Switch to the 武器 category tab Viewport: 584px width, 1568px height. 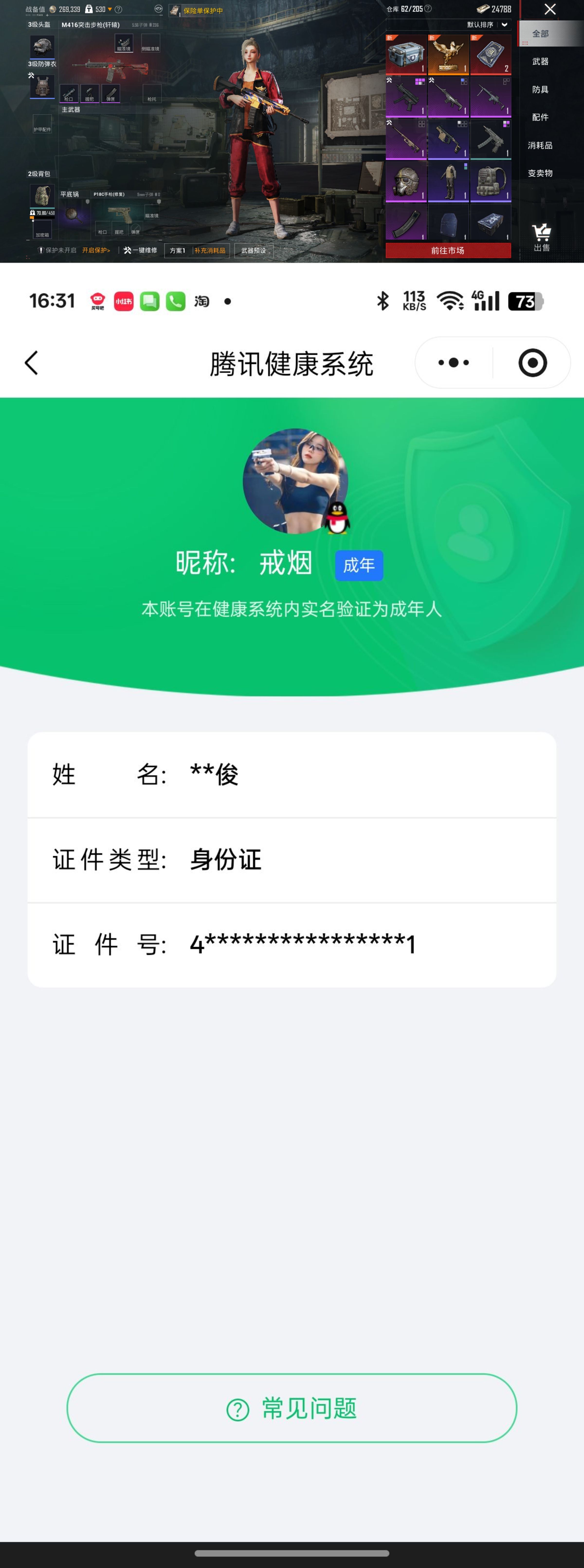click(x=540, y=61)
